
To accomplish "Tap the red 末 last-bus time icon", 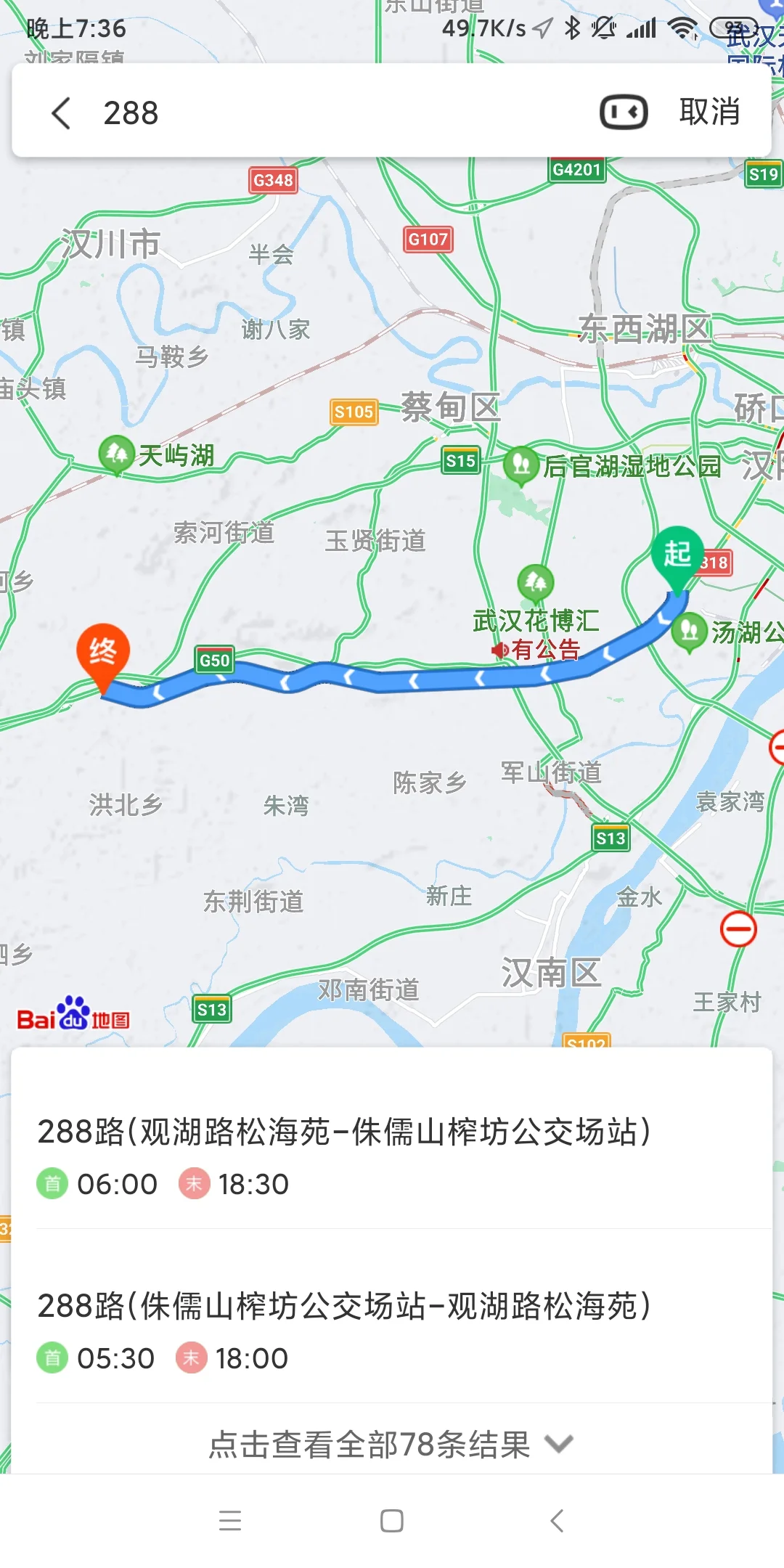I will 195,1183.
